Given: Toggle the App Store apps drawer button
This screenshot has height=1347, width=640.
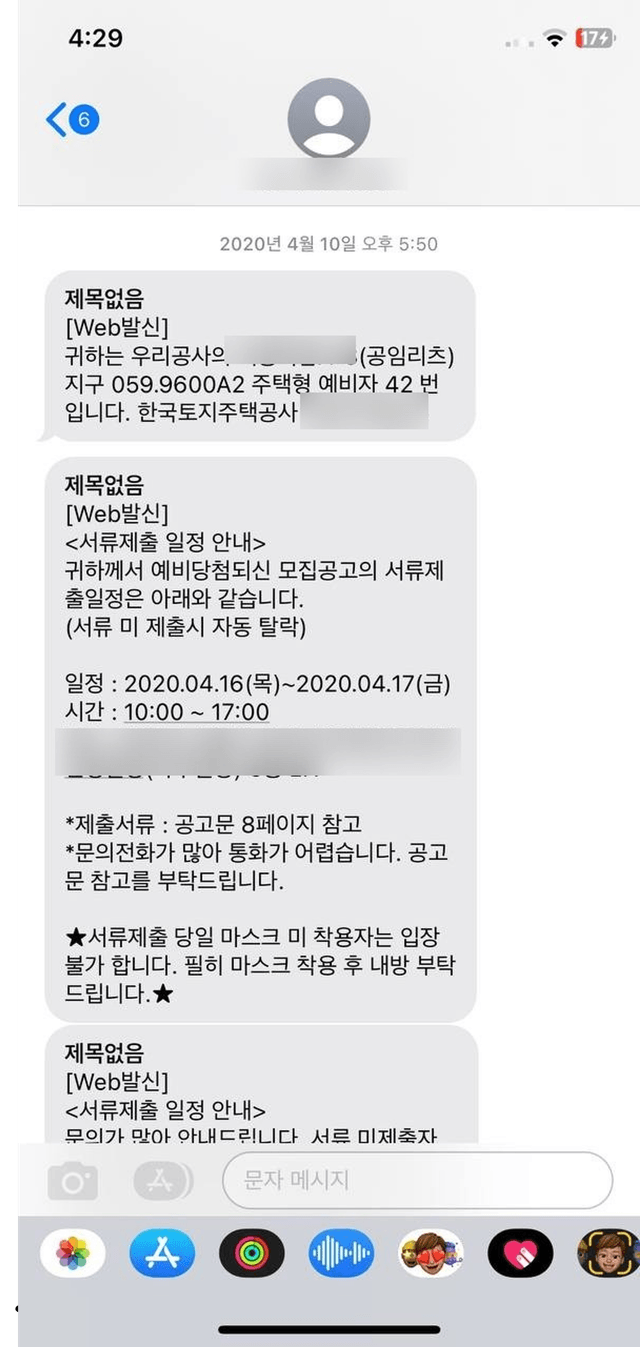Looking at the screenshot, I should pos(164,1182).
